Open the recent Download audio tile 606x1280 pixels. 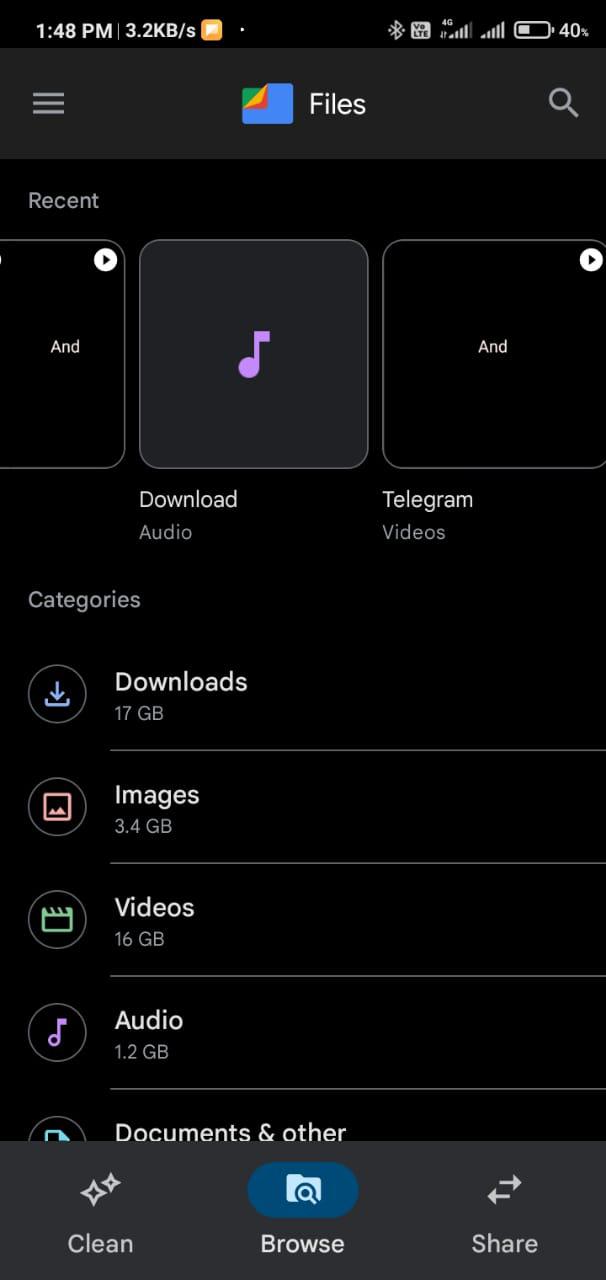(253, 354)
